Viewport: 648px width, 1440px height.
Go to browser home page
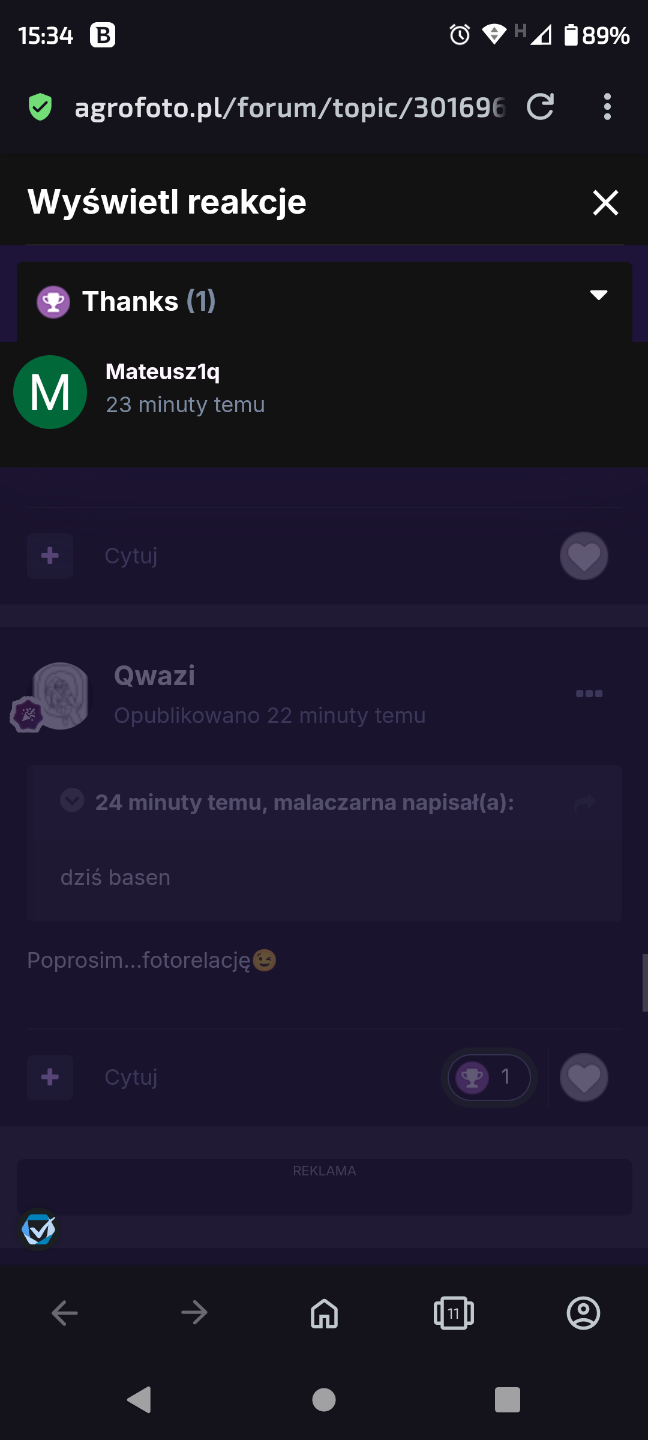pyautogui.click(x=324, y=1313)
